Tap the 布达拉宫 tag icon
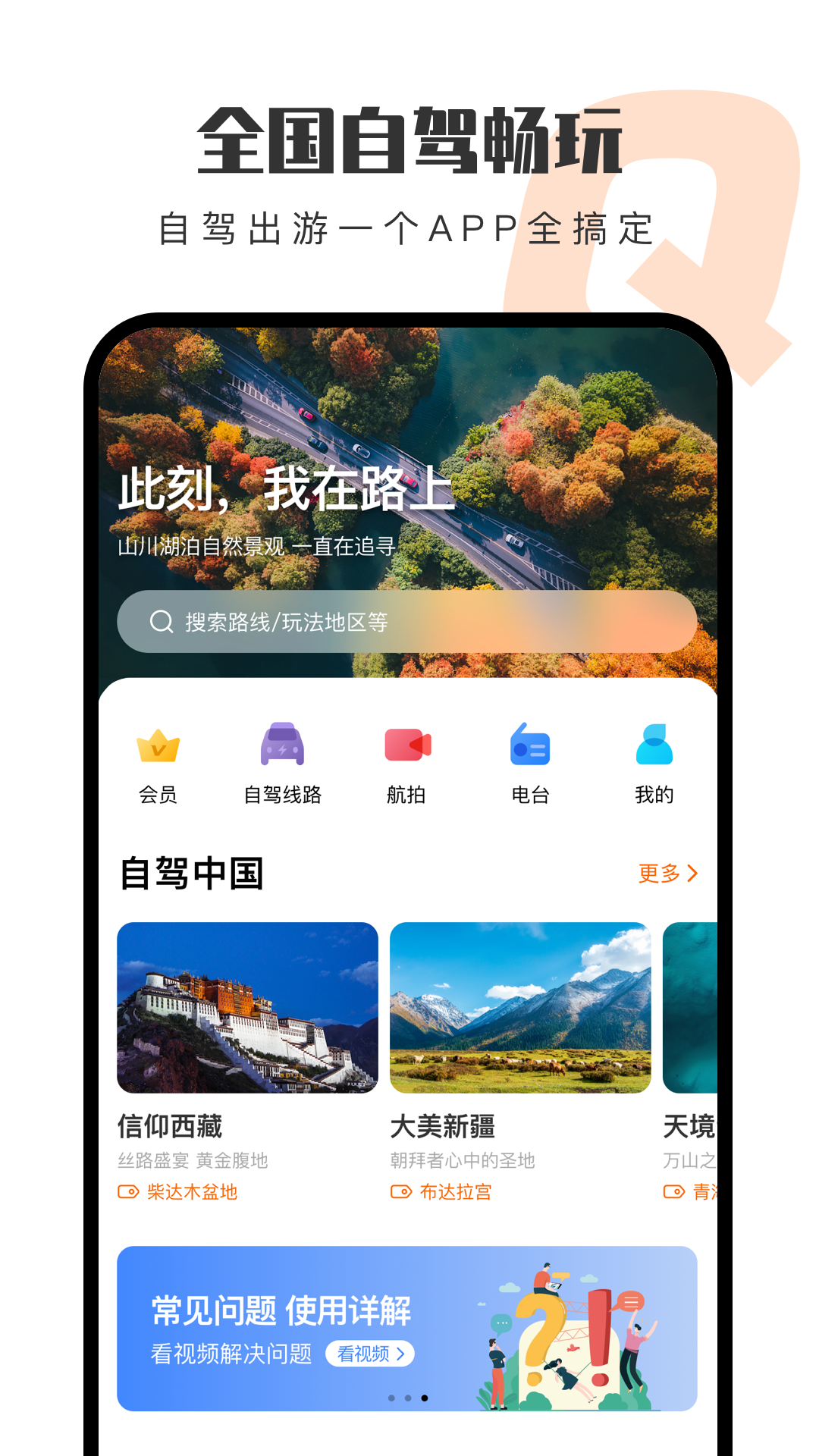Screen dimensions: 819x1456 [x=400, y=1191]
